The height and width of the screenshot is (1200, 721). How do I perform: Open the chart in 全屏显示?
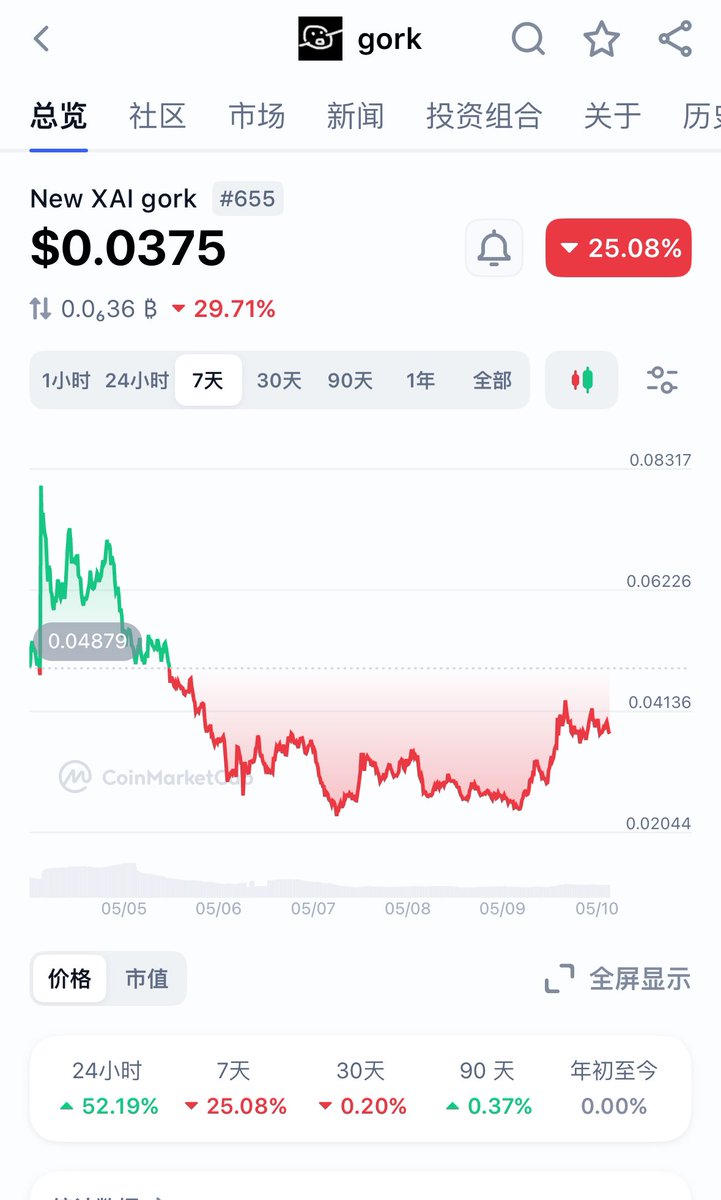pos(618,978)
